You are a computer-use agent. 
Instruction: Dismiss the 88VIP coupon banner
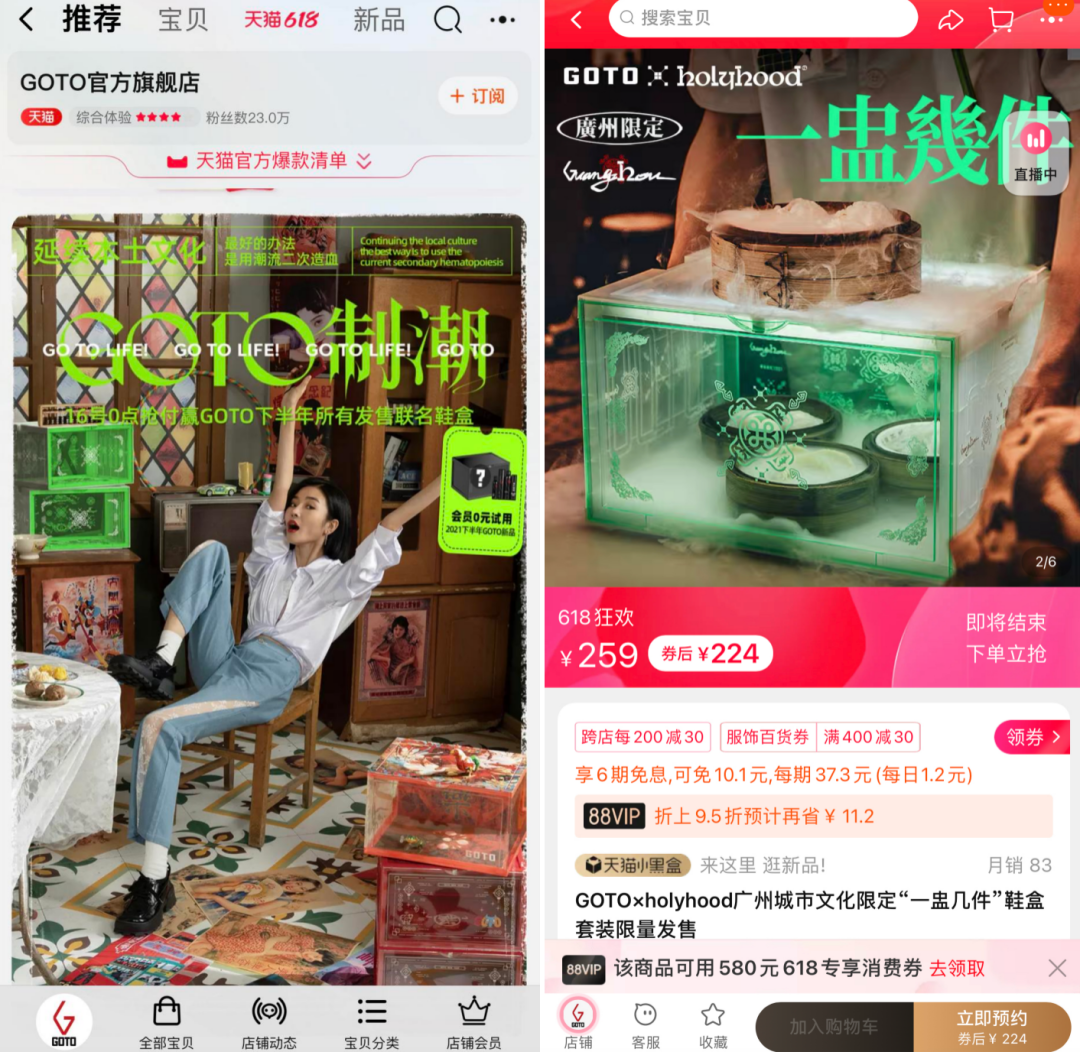(x=1057, y=967)
